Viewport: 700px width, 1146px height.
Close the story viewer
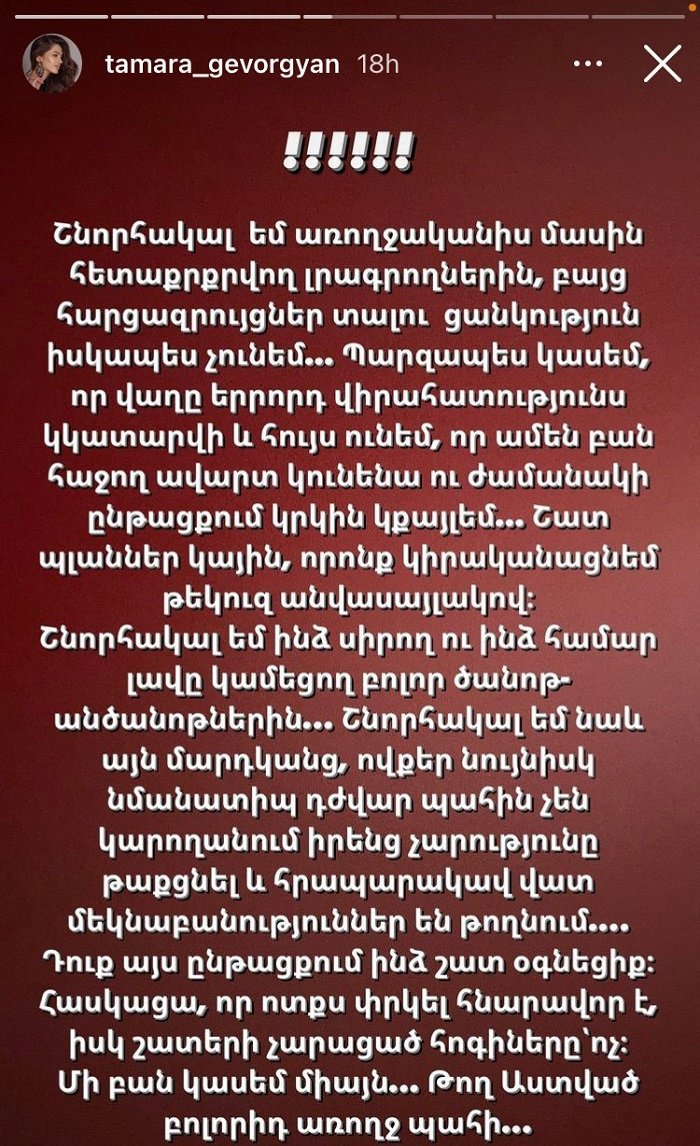click(662, 64)
